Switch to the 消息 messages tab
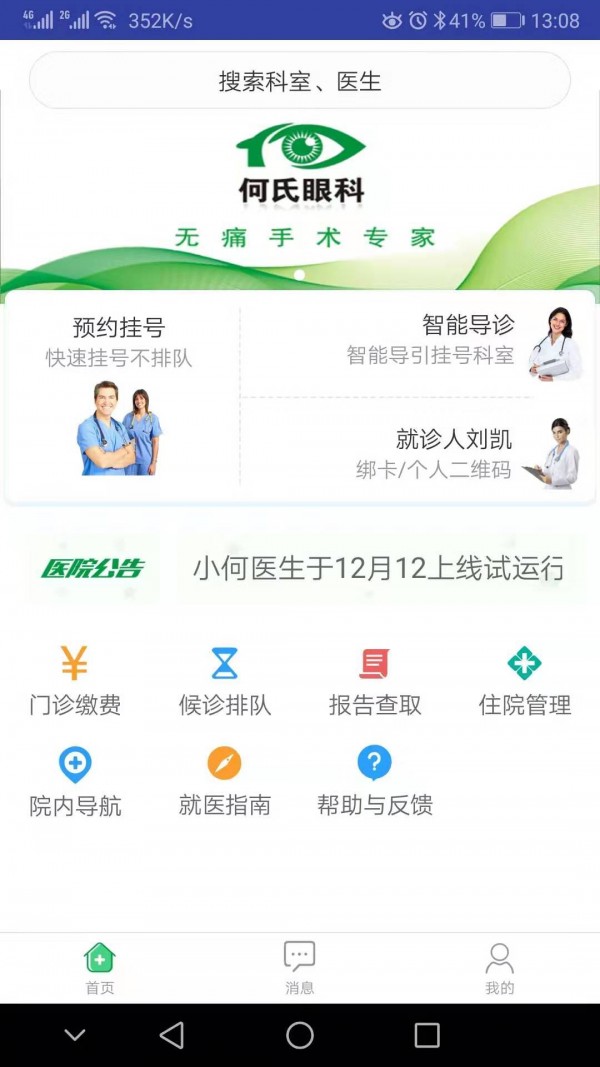This screenshot has height=1067, width=600. coord(299,968)
